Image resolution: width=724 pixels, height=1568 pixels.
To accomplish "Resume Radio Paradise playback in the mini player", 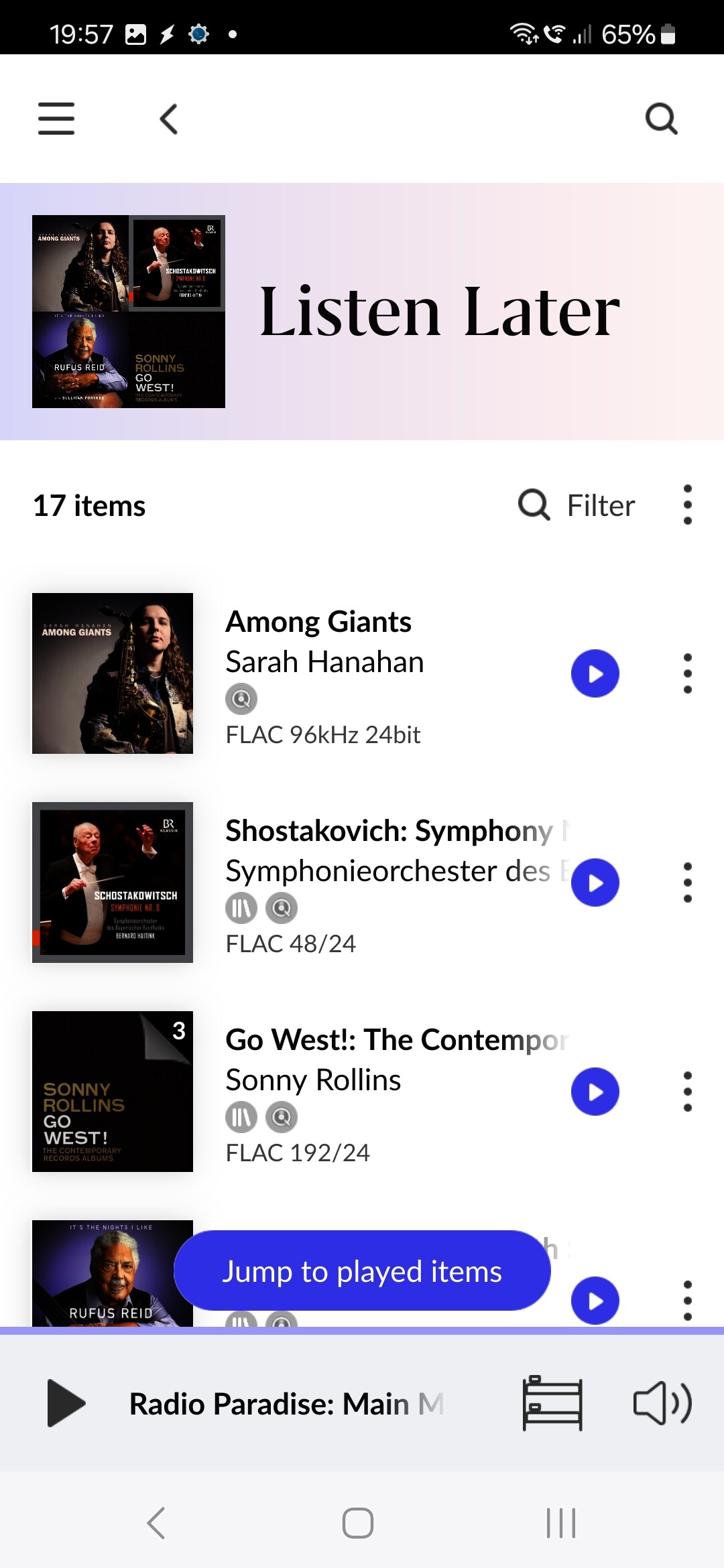I will coord(66,1403).
